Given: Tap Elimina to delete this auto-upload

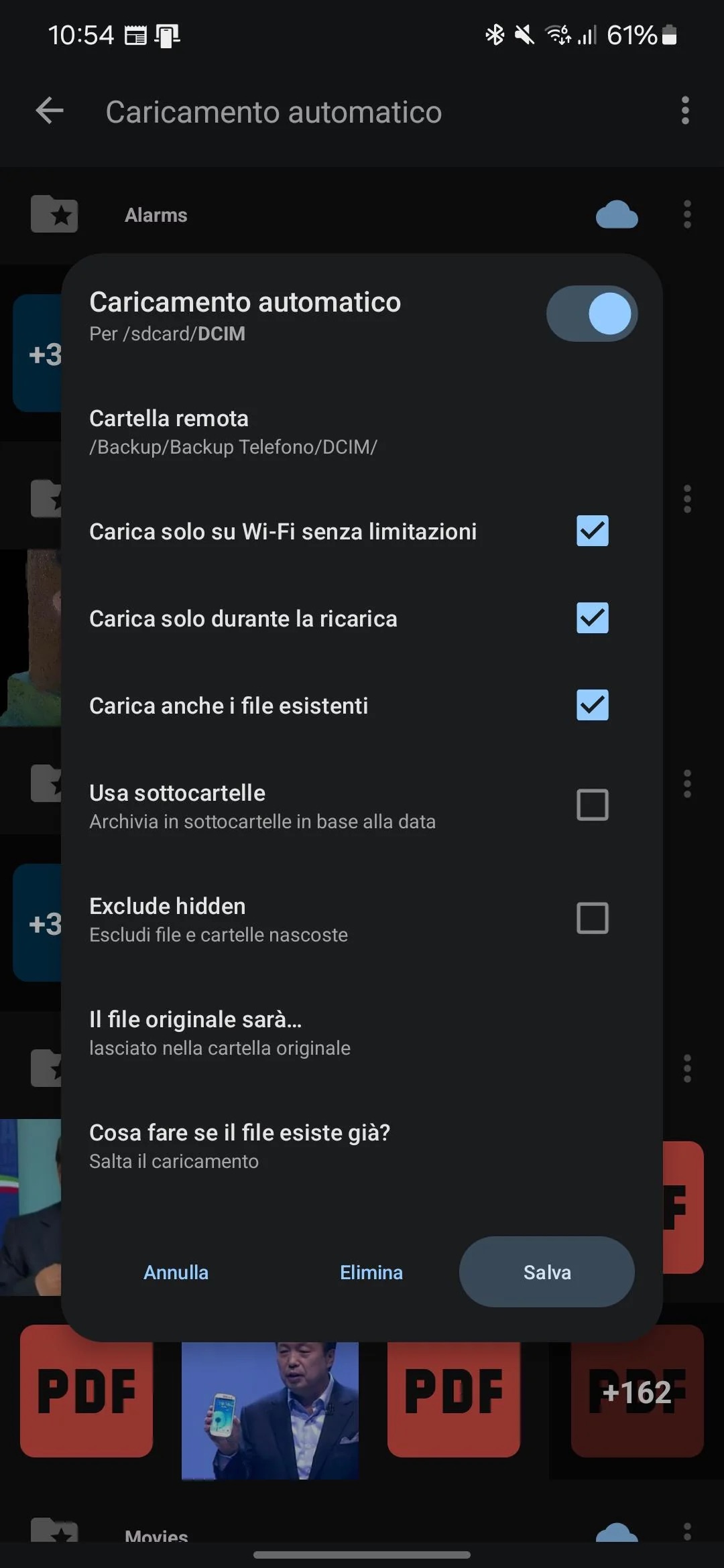Looking at the screenshot, I should [371, 1272].
